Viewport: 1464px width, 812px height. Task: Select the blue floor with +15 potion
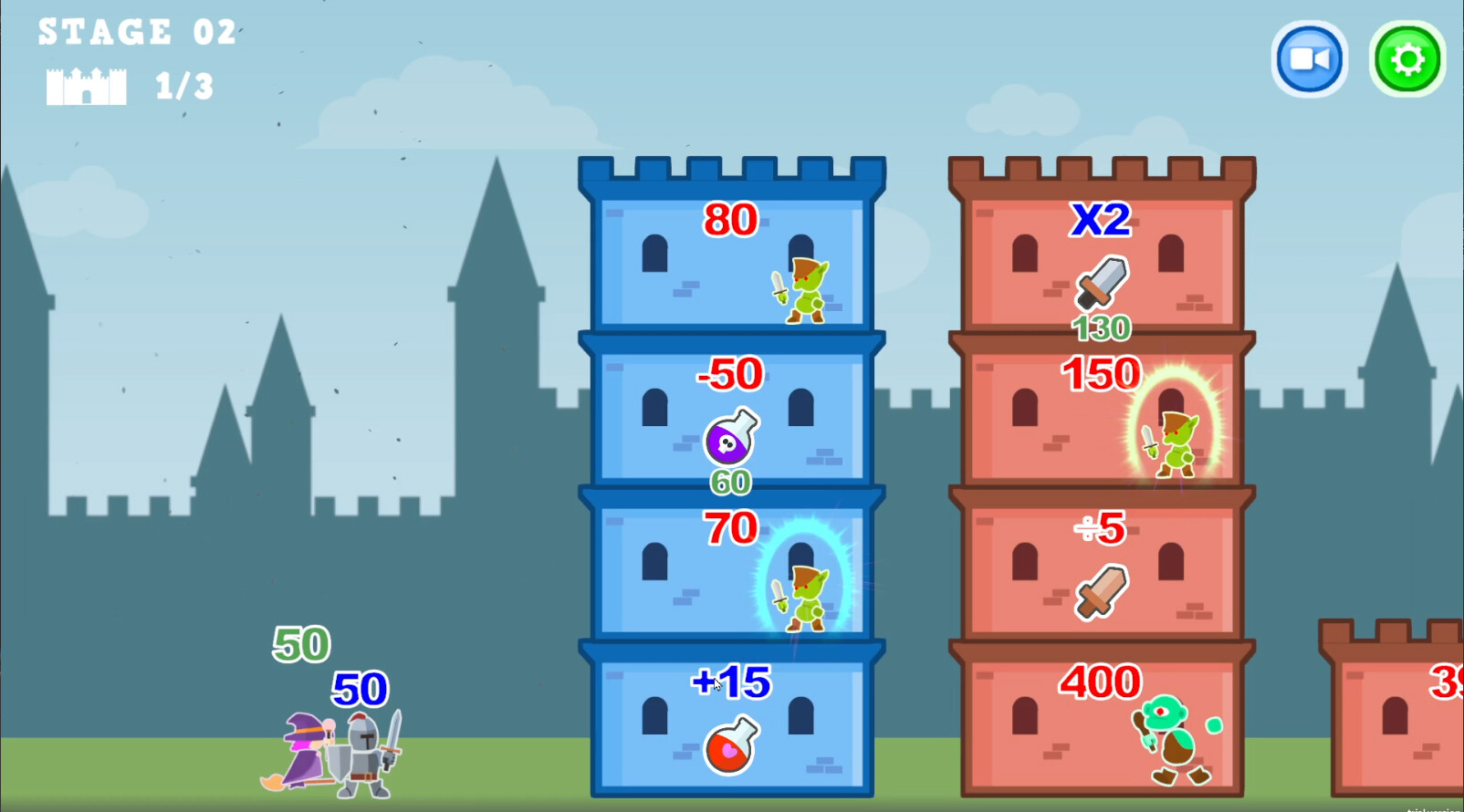(731, 725)
